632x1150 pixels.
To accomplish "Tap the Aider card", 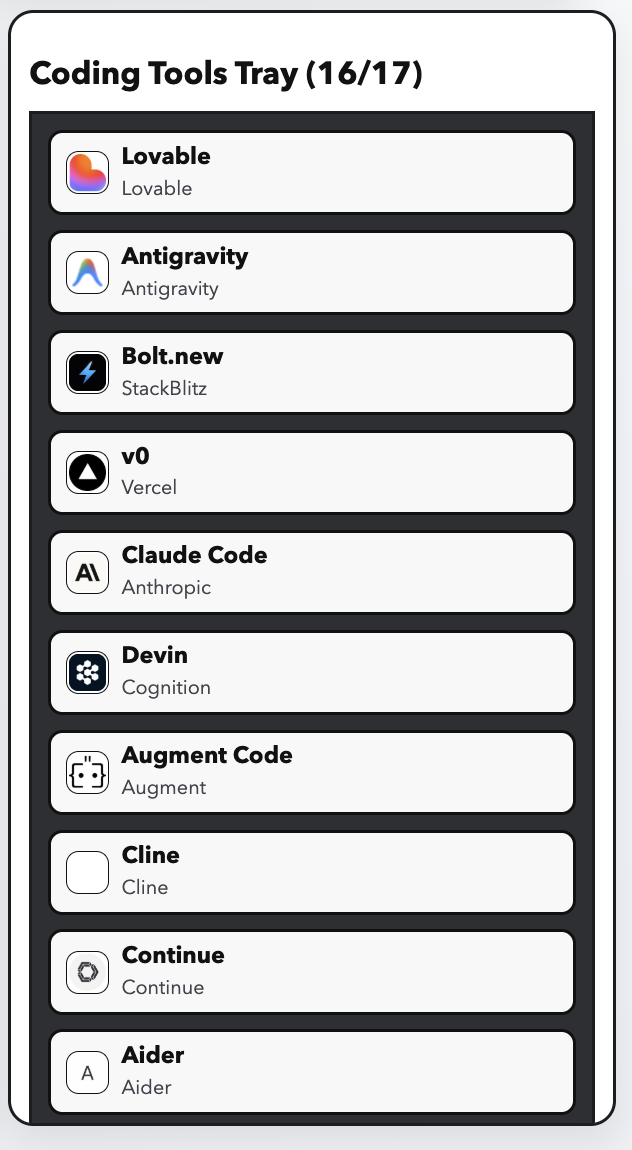I will pos(312,1072).
